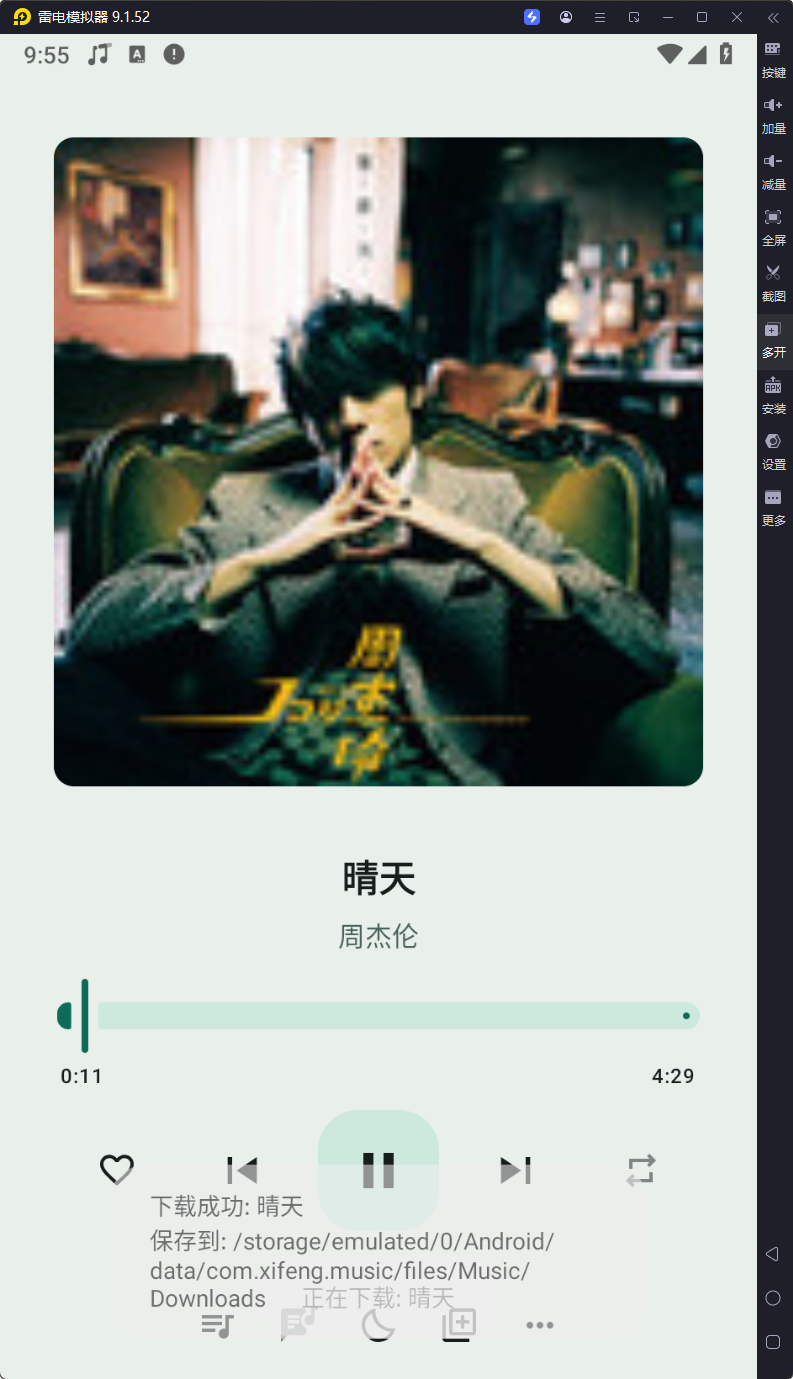Go back to the previous track

241,1170
